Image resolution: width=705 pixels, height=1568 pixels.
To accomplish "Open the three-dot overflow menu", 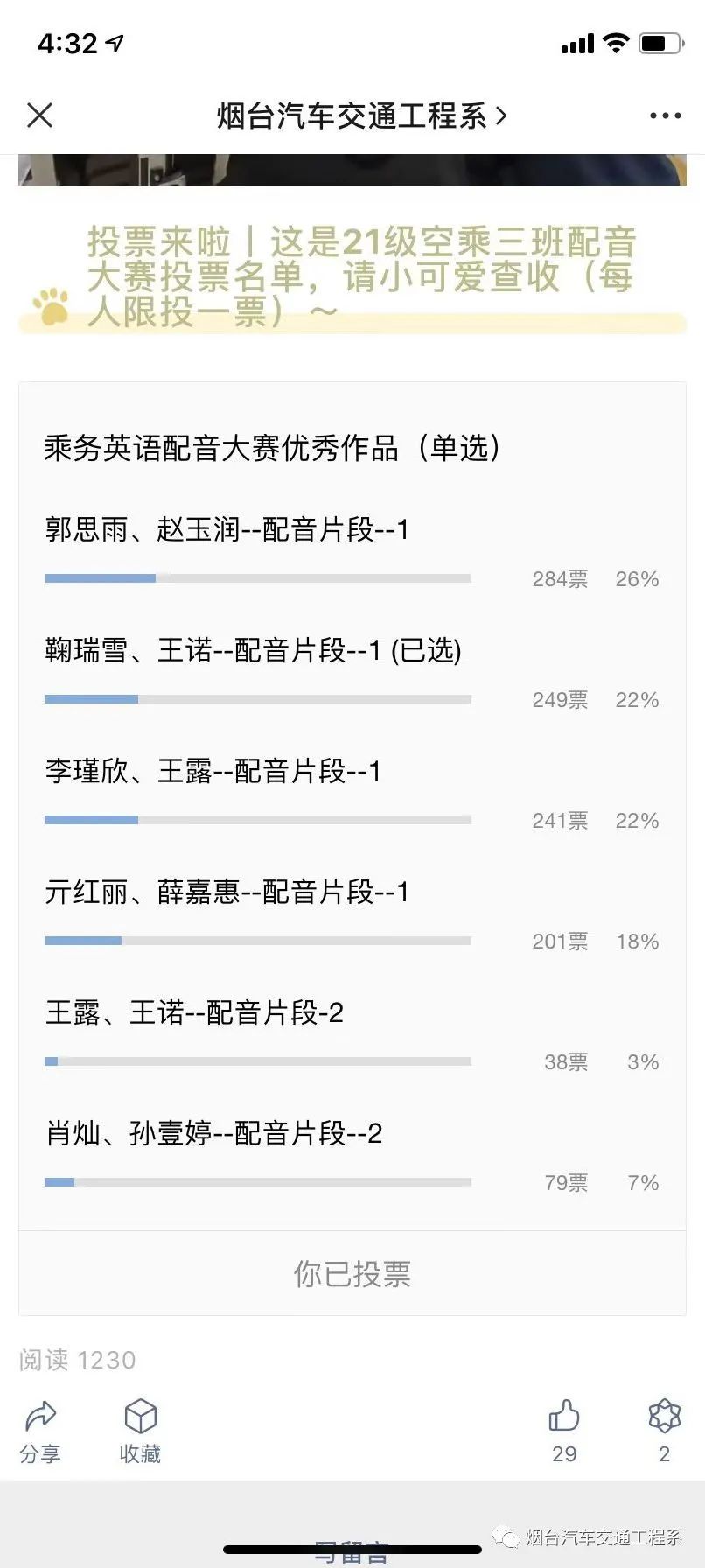I will pos(665,115).
